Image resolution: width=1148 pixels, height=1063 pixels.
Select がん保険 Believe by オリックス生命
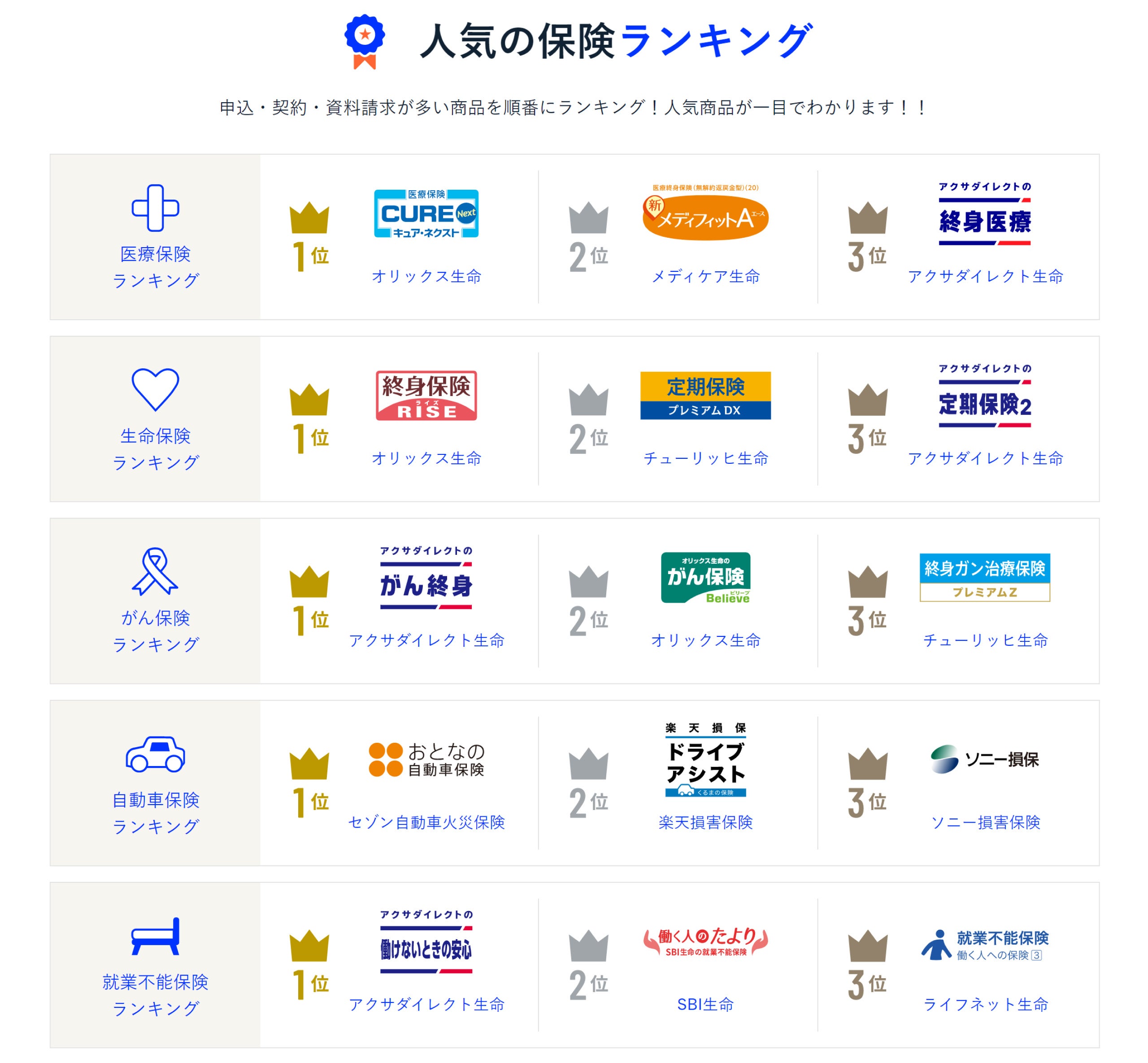point(705,578)
